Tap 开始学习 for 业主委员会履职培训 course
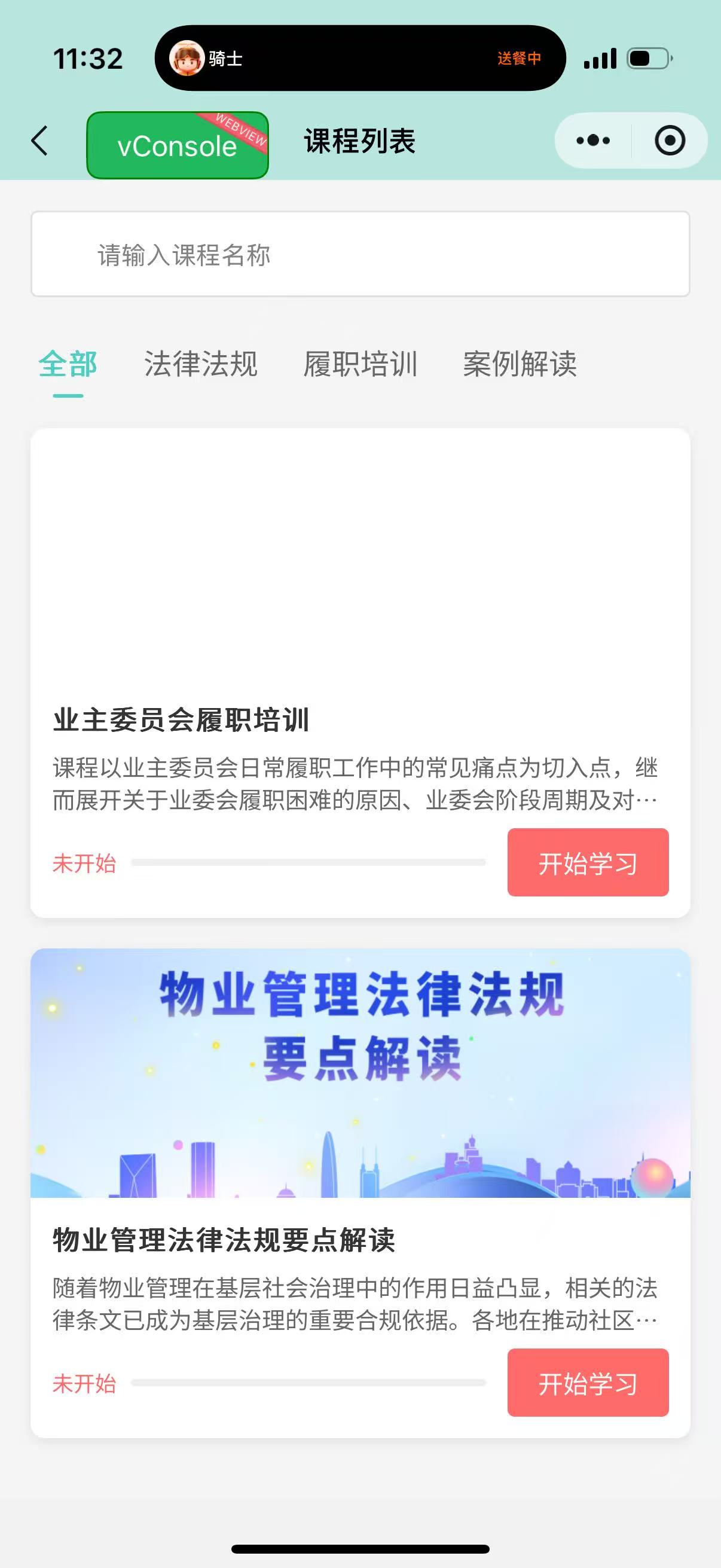 point(588,864)
